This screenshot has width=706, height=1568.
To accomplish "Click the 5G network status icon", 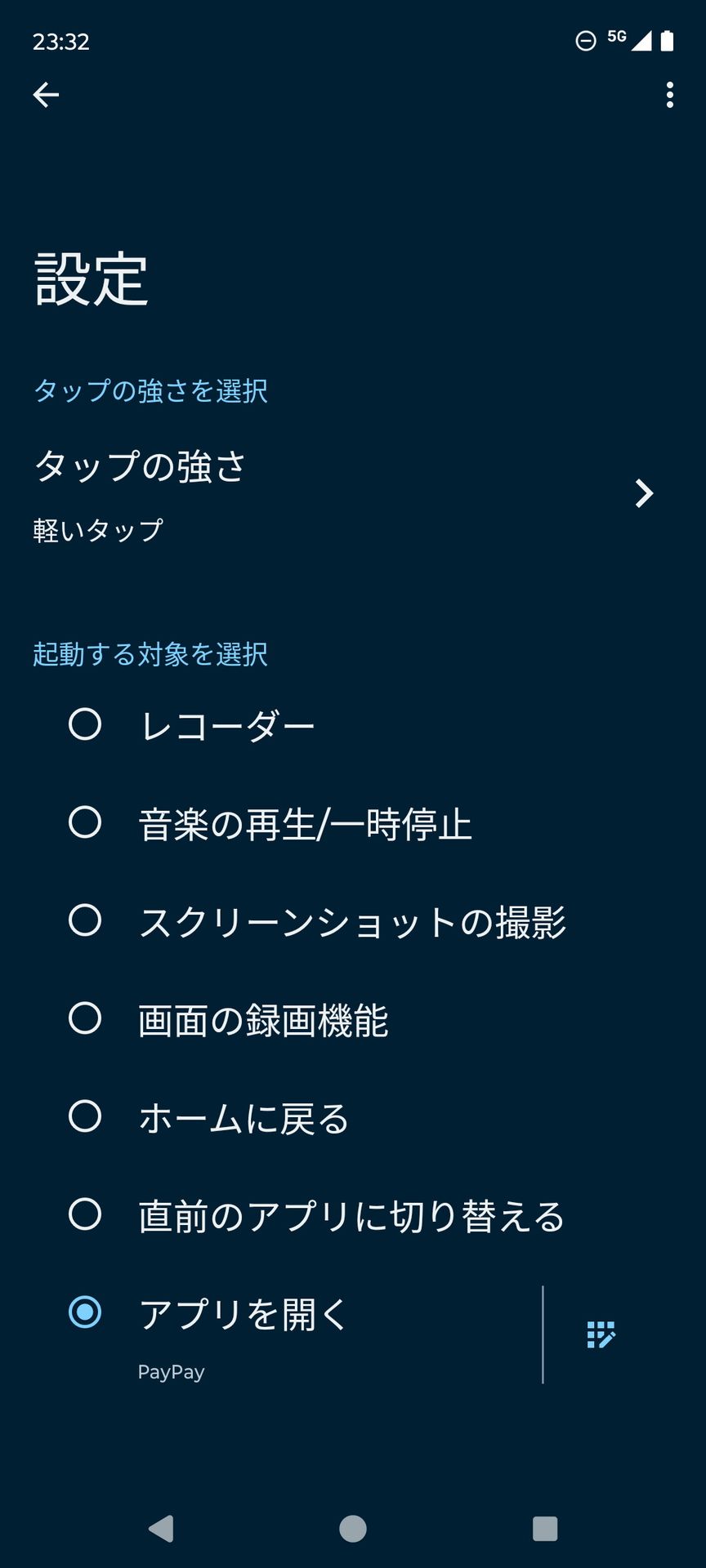I will tap(618, 38).
